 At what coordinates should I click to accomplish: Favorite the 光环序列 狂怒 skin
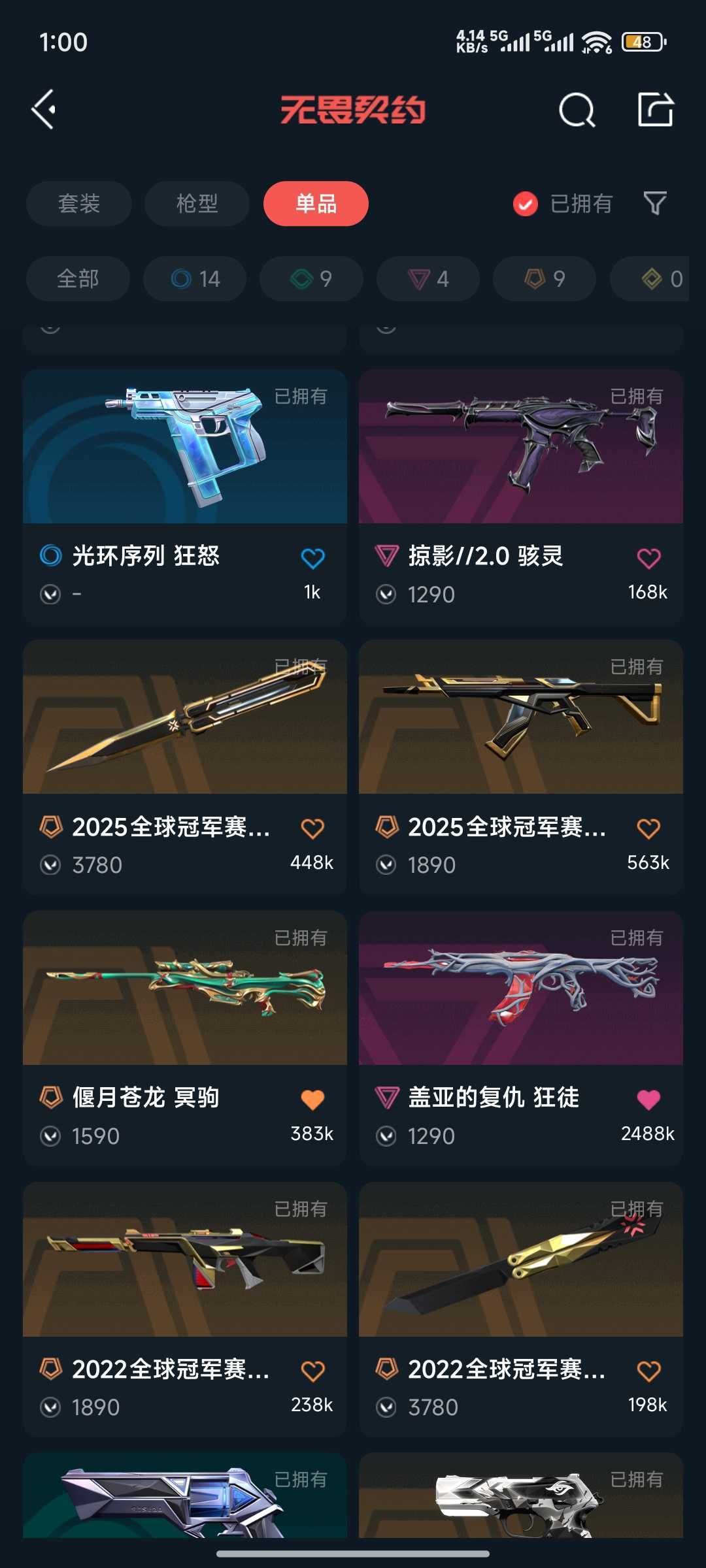pyautogui.click(x=313, y=557)
